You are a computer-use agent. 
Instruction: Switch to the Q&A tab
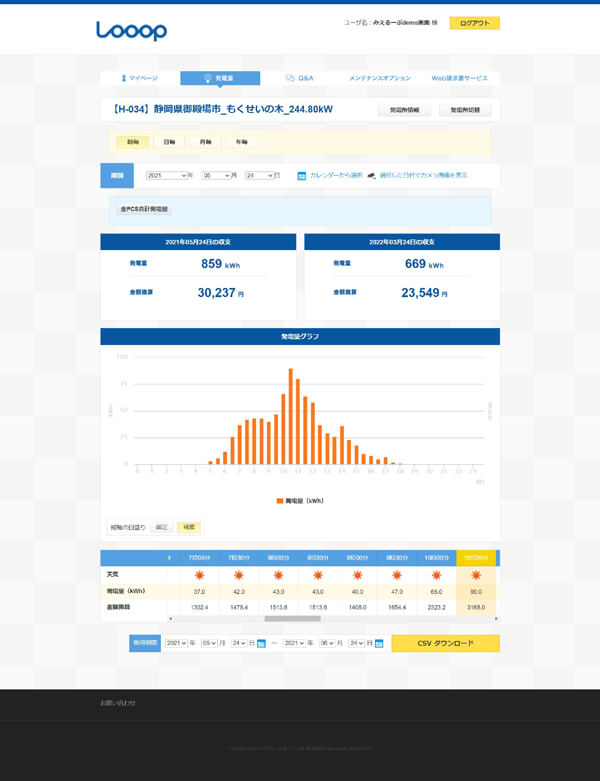pos(299,78)
